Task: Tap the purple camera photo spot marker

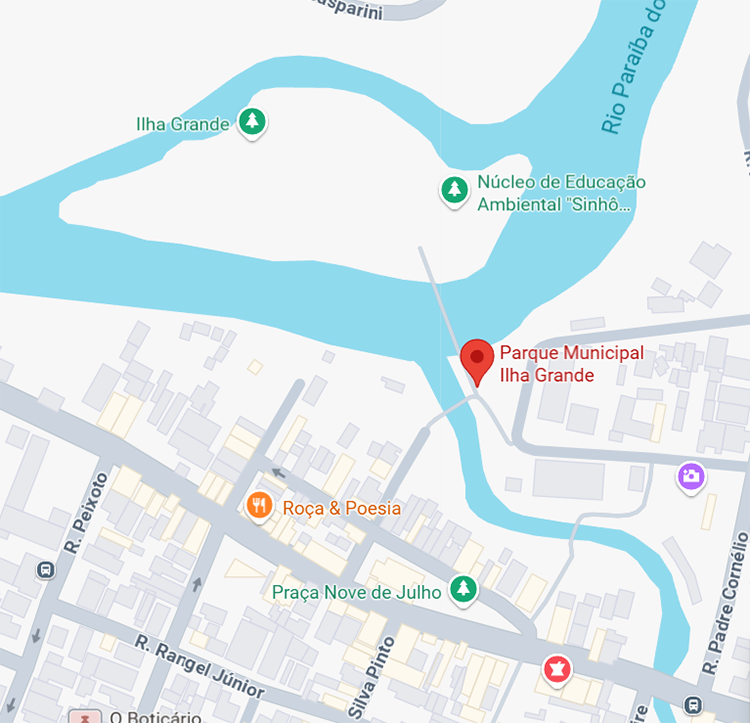Action: coord(691,477)
